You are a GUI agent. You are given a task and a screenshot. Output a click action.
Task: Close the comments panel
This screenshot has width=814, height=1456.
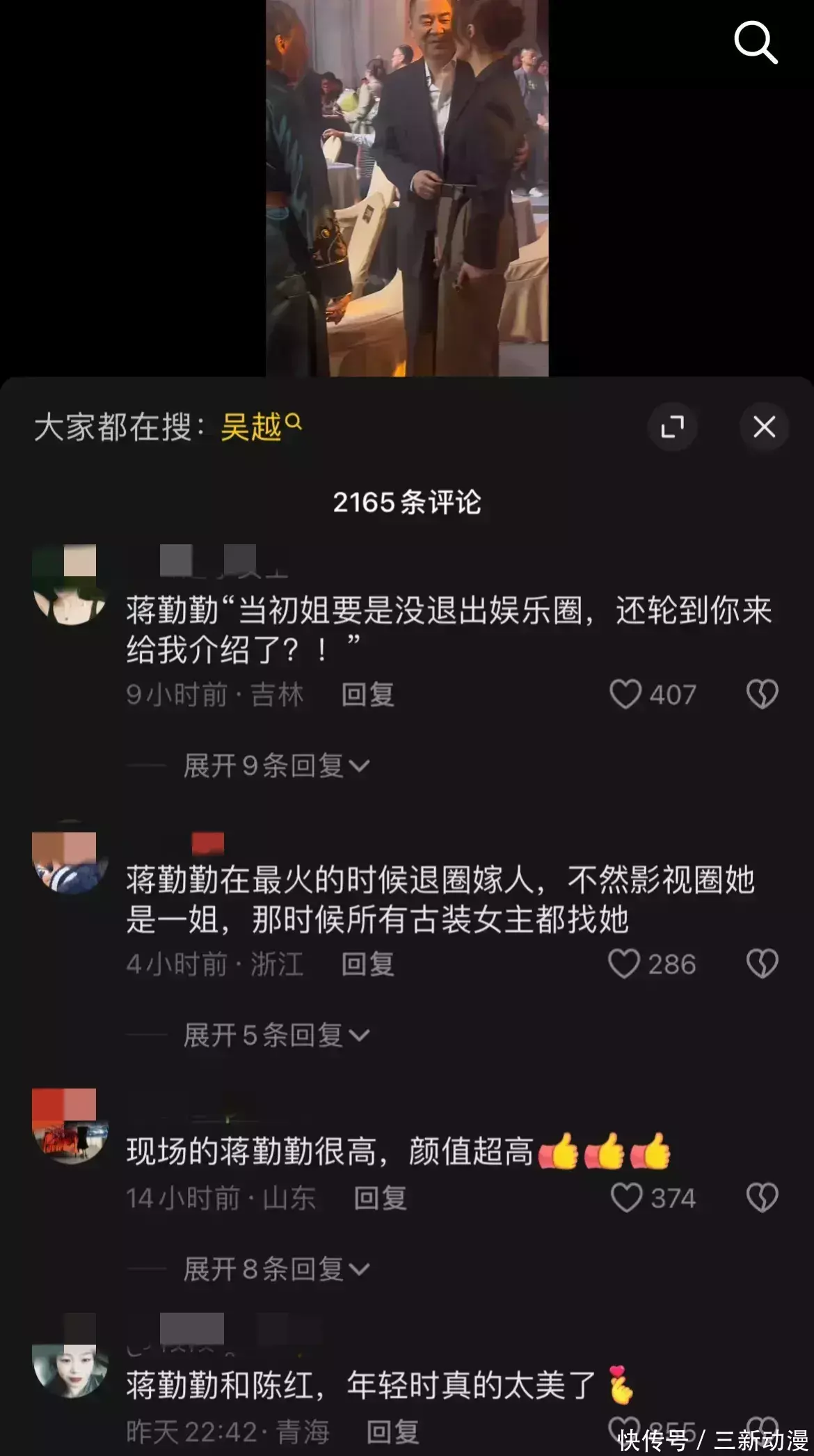click(764, 426)
